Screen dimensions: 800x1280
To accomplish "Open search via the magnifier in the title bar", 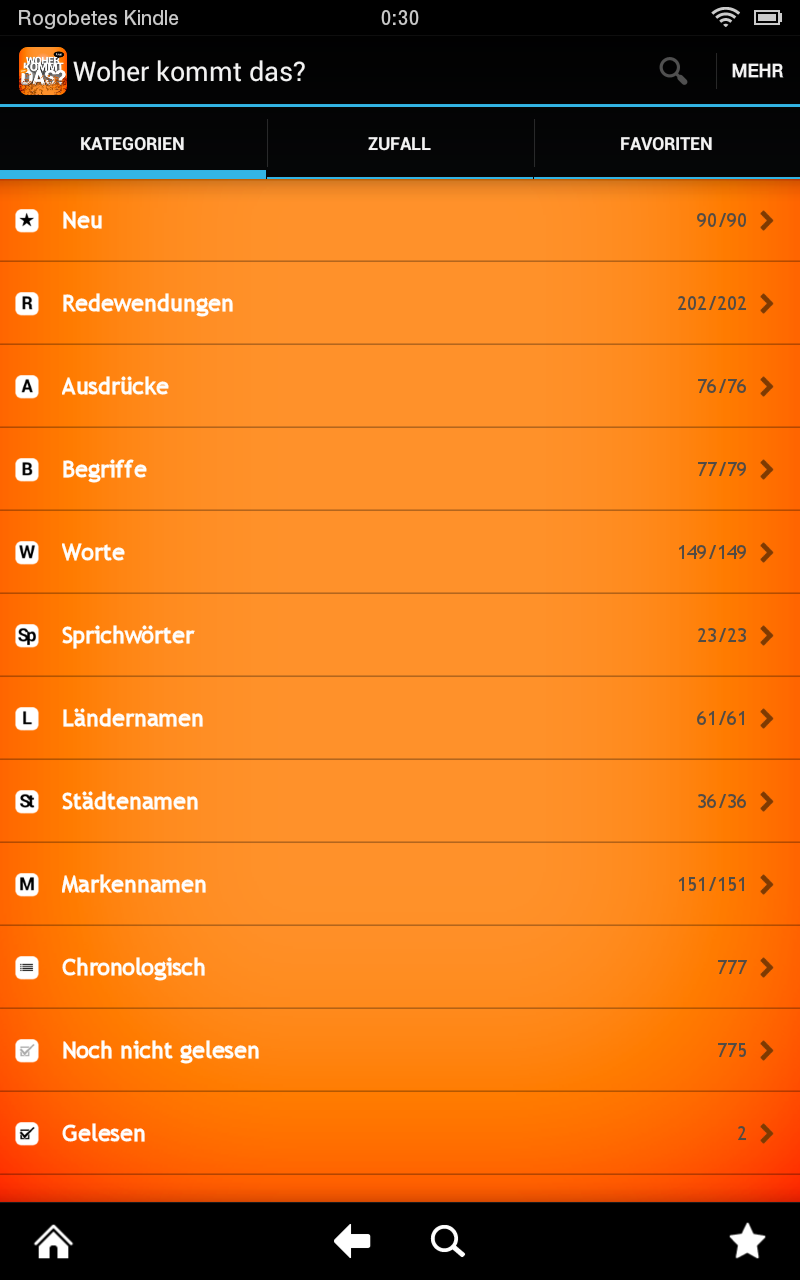I will click(673, 71).
